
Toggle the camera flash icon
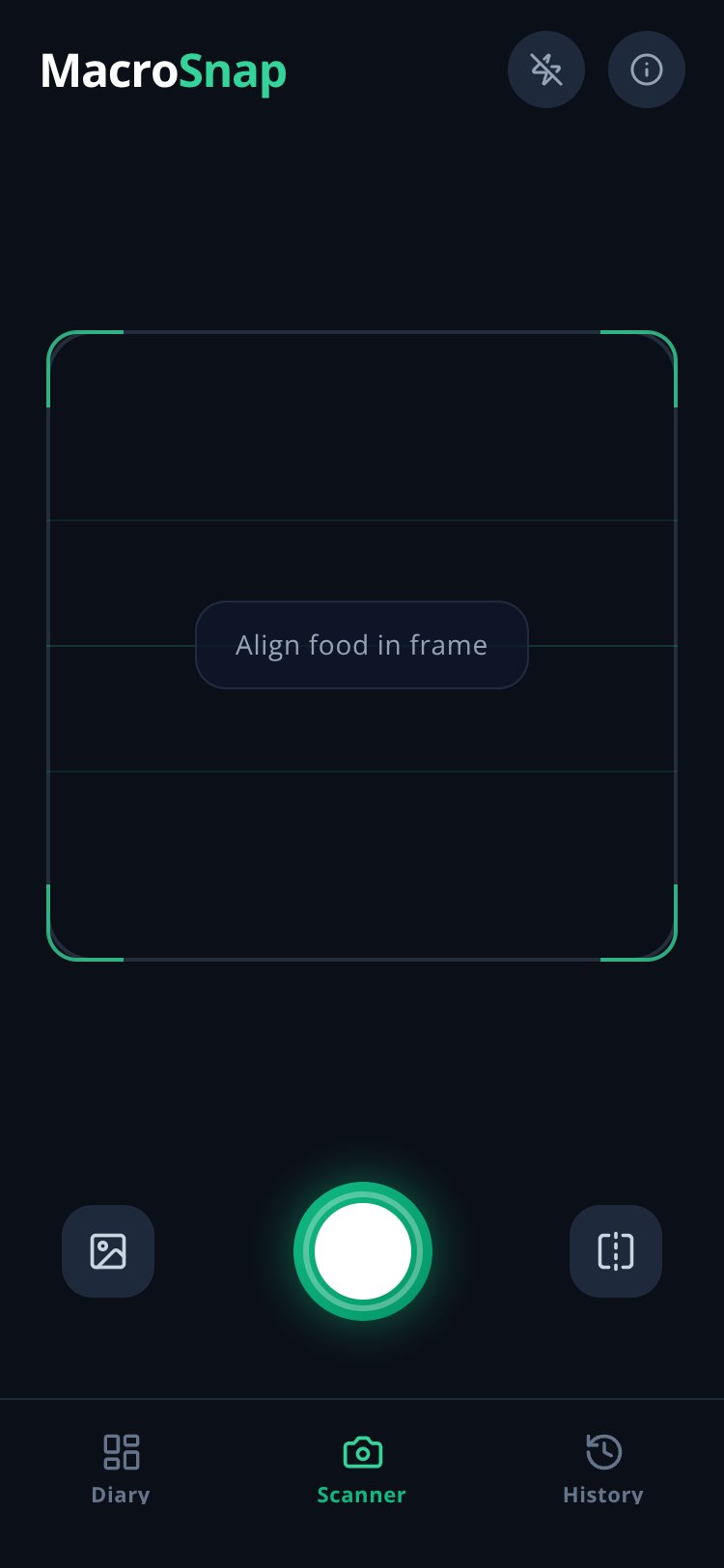tap(546, 70)
